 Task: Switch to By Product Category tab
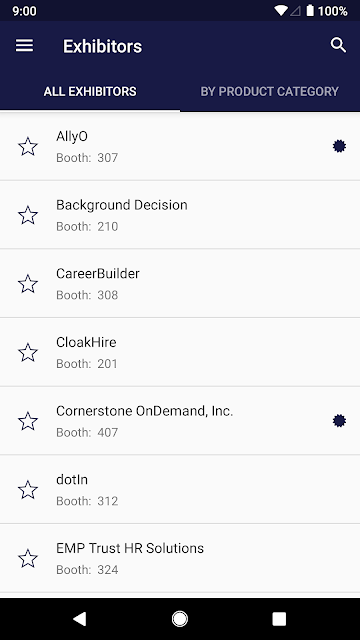click(x=269, y=91)
